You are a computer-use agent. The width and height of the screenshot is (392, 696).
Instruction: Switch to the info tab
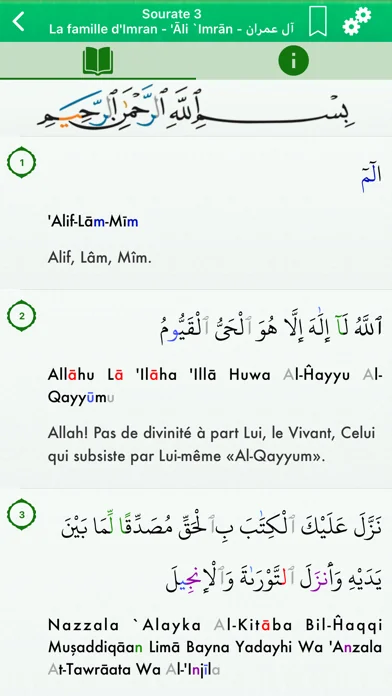(293, 61)
